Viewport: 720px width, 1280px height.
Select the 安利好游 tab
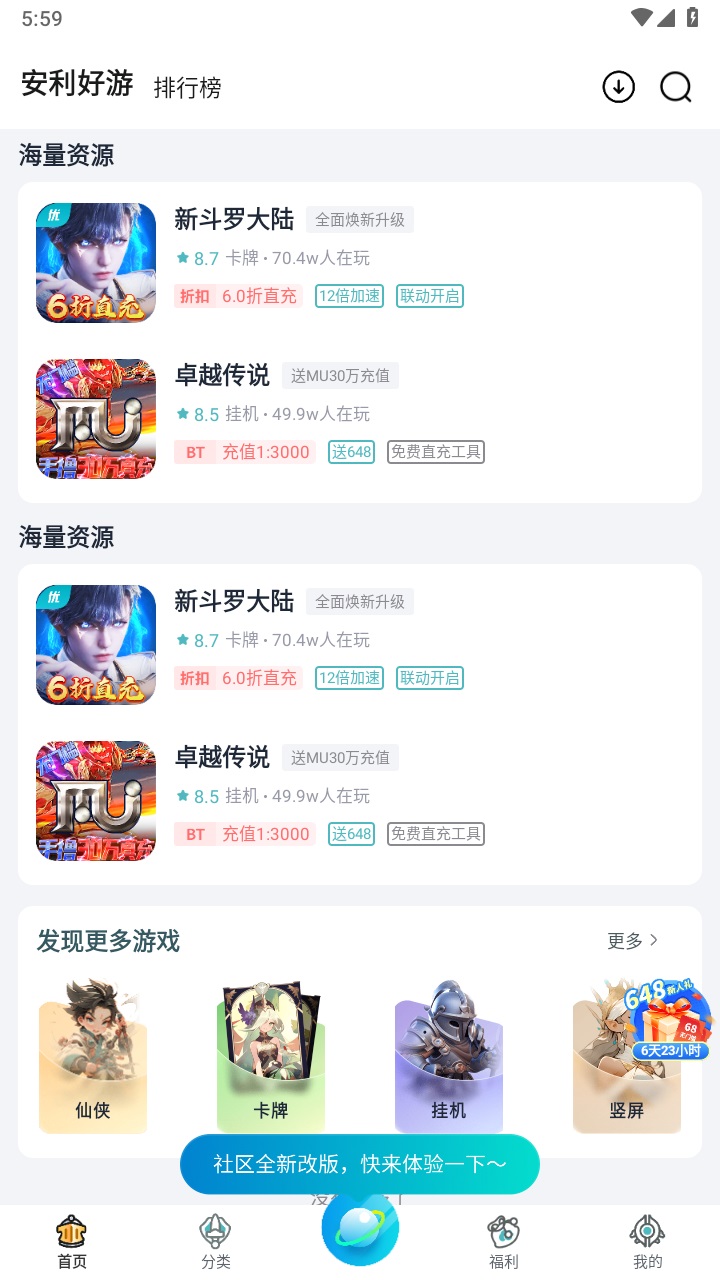pyautogui.click(x=77, y=84)
